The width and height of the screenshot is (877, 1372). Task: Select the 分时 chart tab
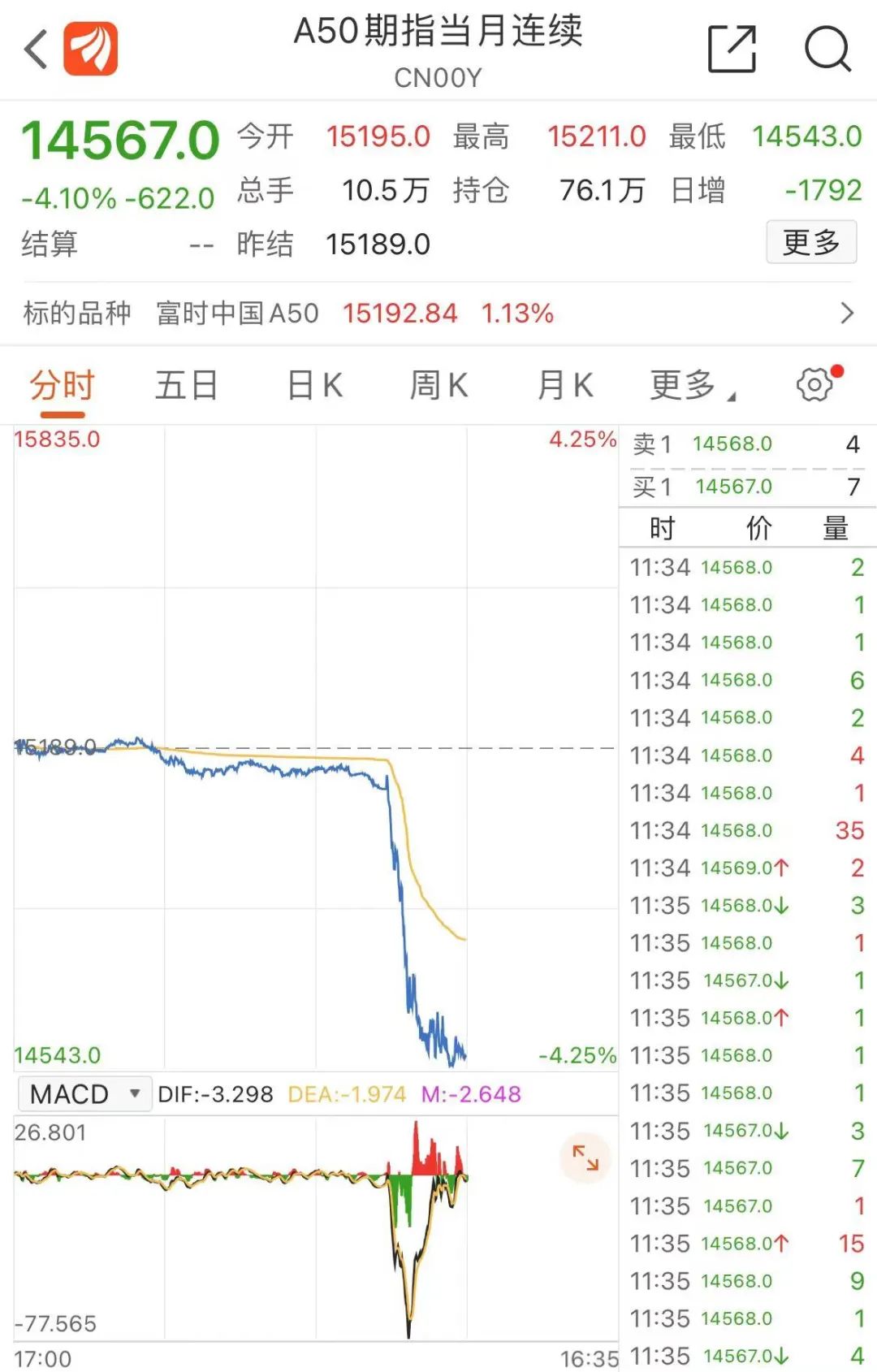coord(63,385)
